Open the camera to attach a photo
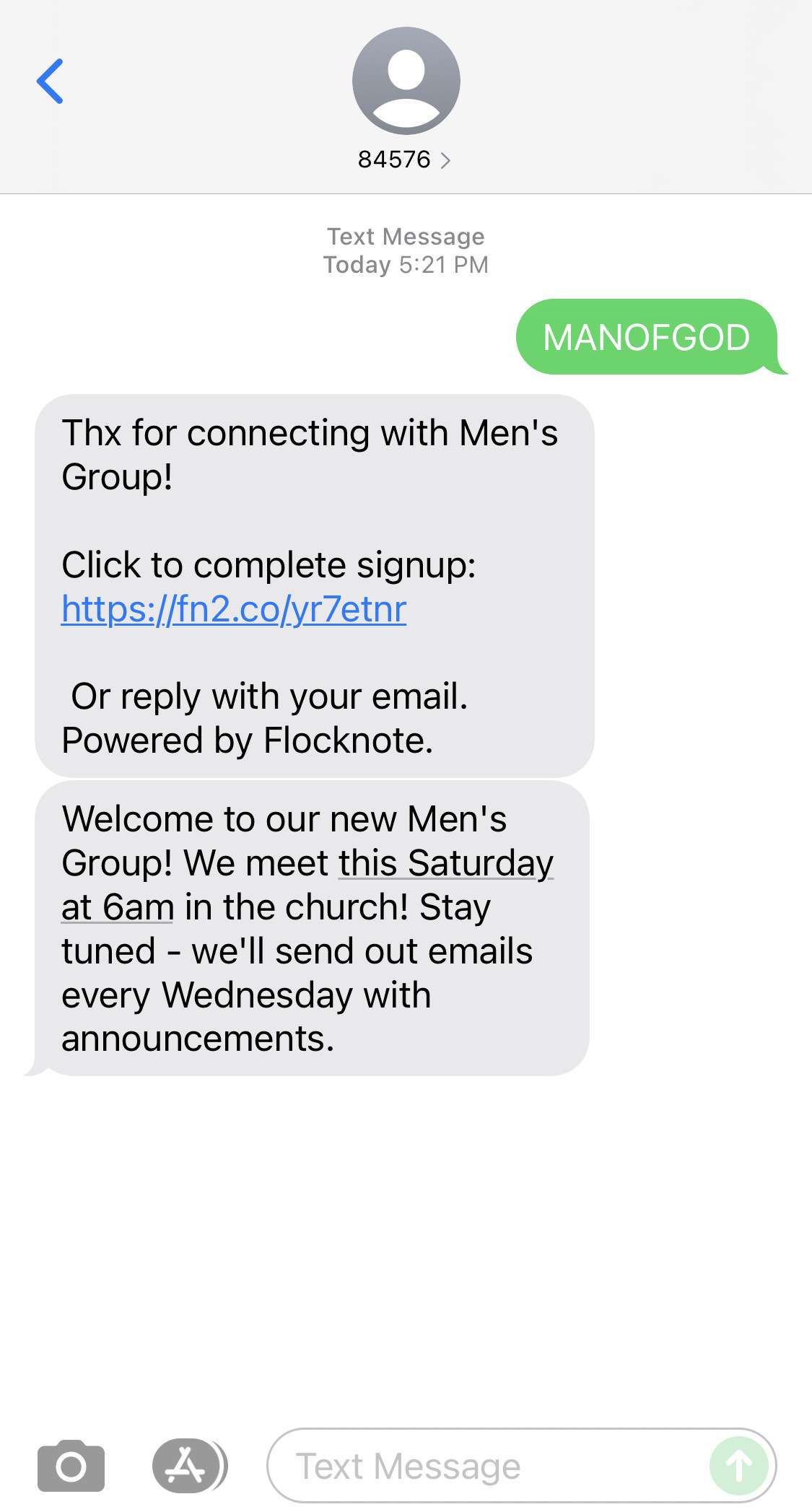Screen dimensions: 812x1512 point(71,1465)
